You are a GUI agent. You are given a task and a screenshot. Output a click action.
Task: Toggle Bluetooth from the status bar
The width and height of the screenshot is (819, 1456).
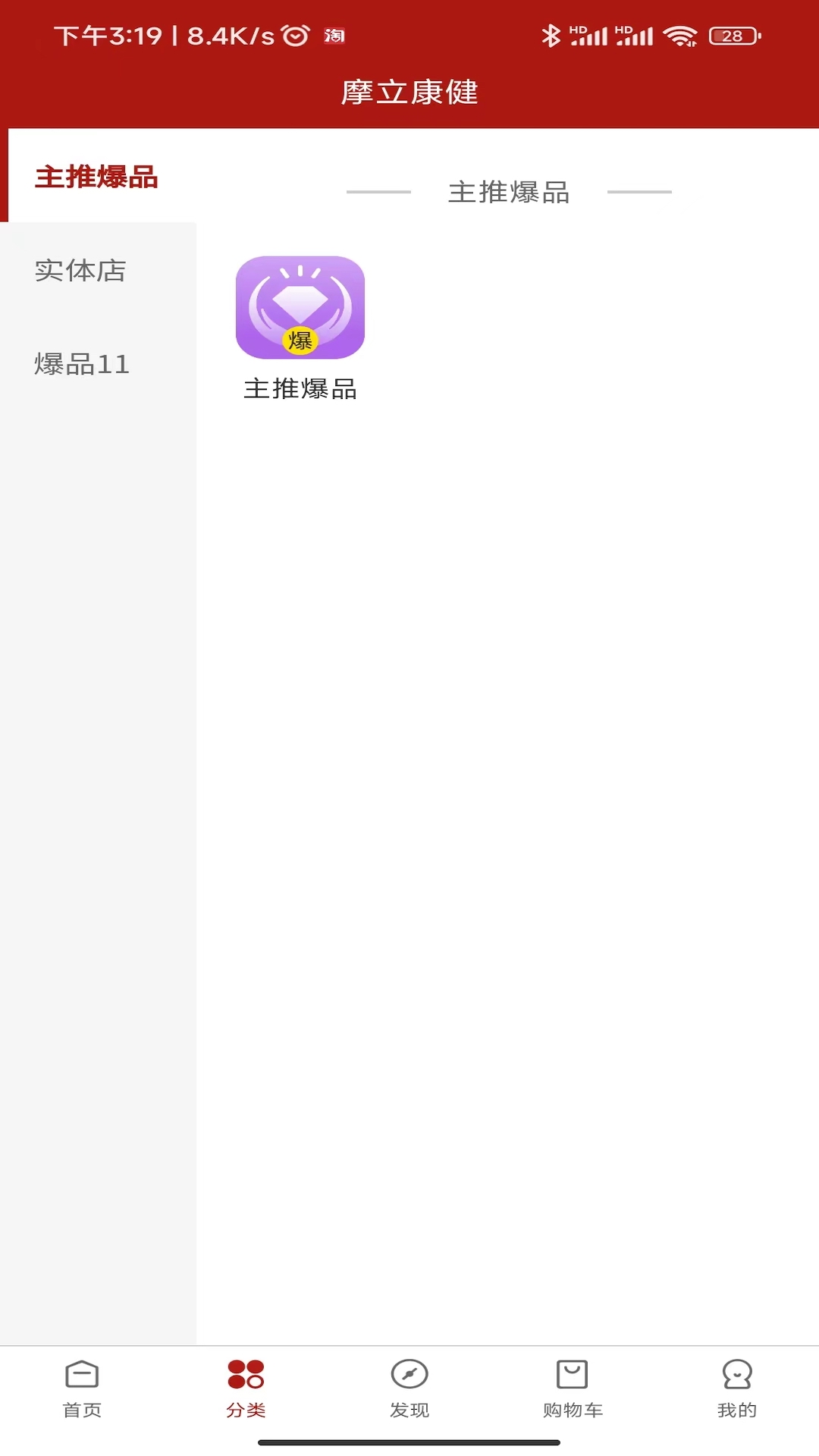click(x=553, y=33)
